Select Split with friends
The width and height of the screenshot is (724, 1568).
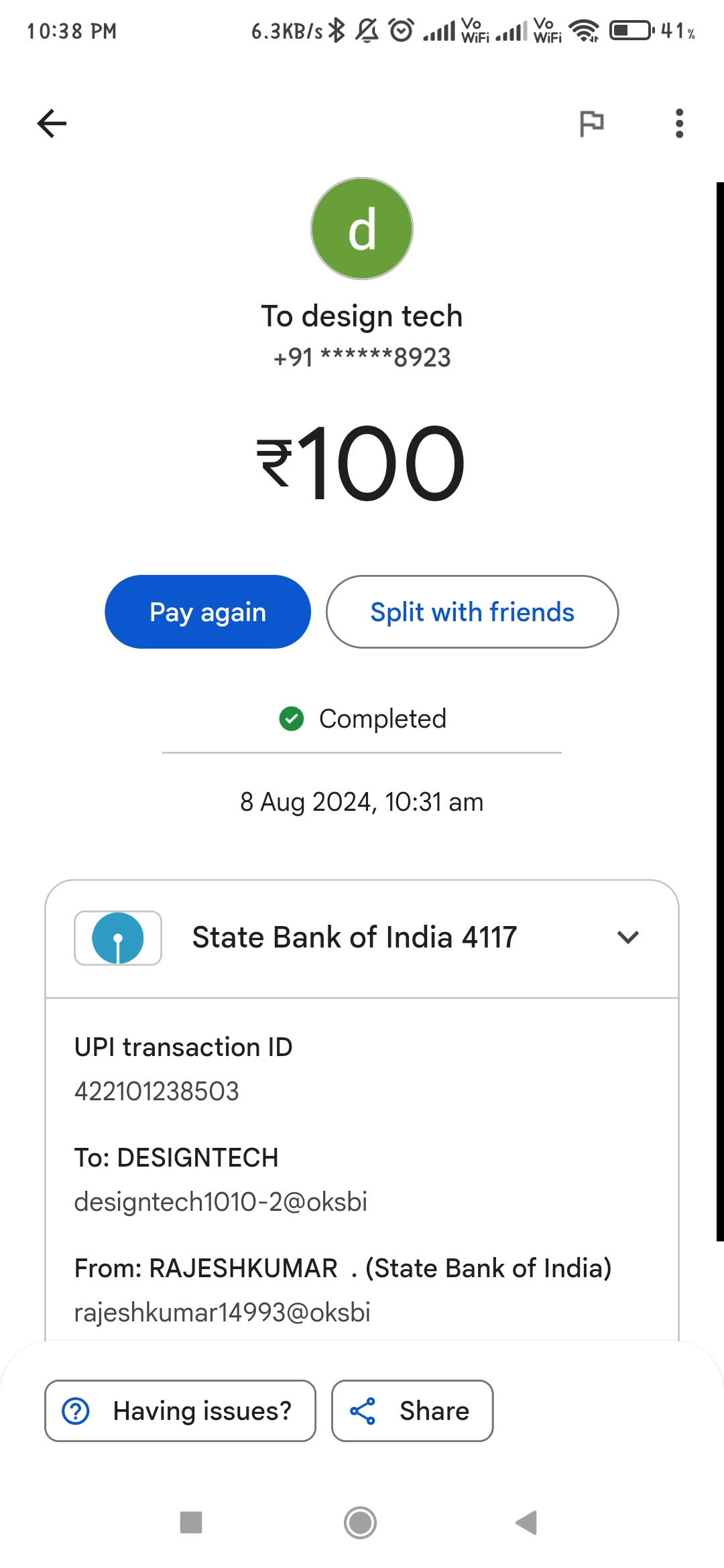pyautogui.click(x=472, y=612)
